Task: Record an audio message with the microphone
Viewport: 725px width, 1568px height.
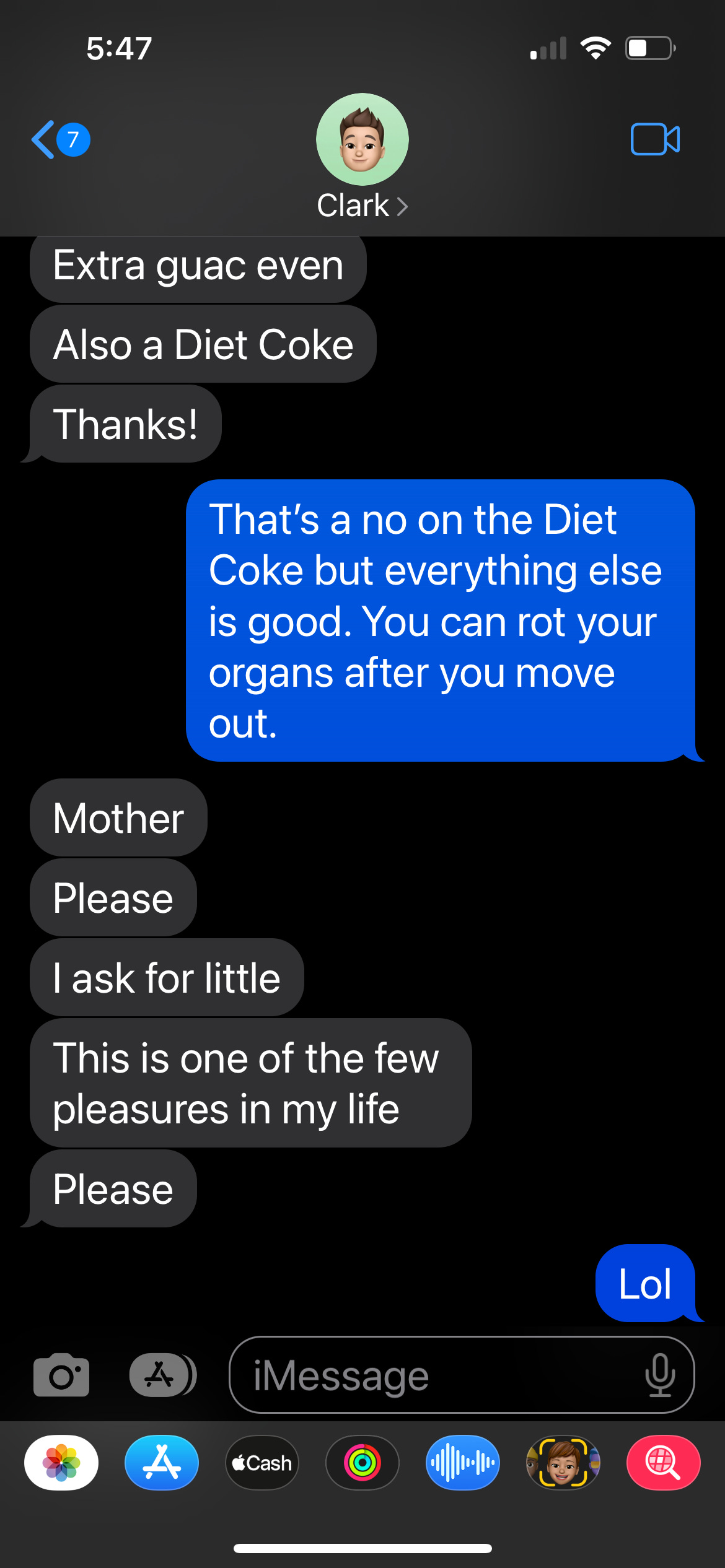Action: [660, 1375]
